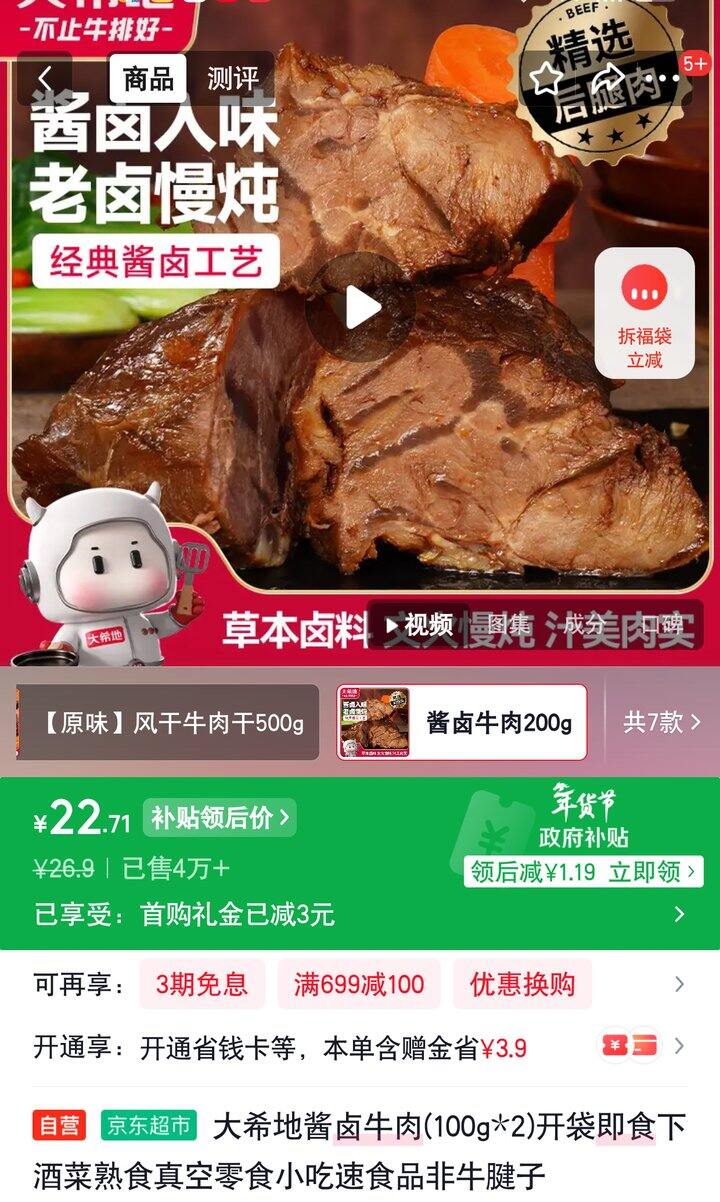Open the 补贴领后价 details

click(220, 818)
